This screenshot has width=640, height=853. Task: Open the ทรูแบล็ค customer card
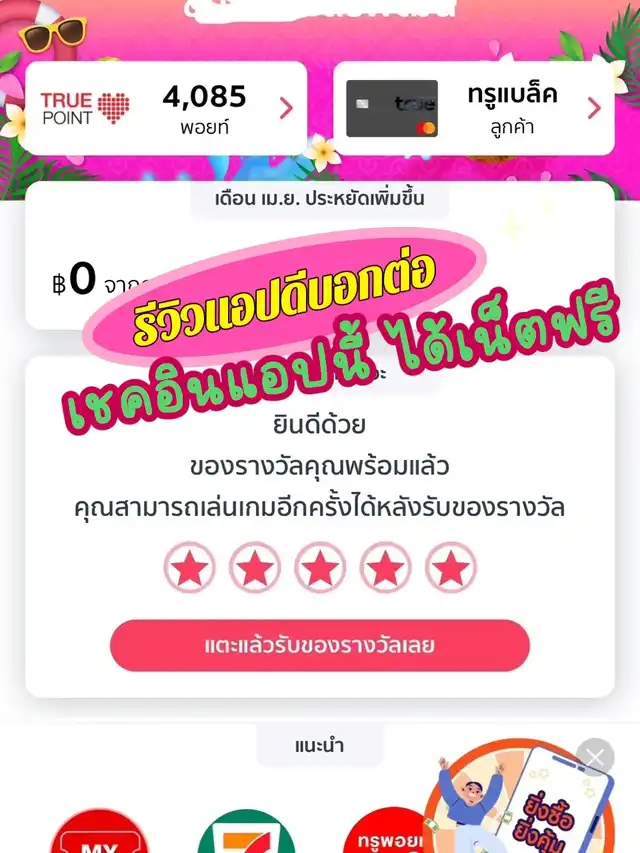[x=473, y=108]
